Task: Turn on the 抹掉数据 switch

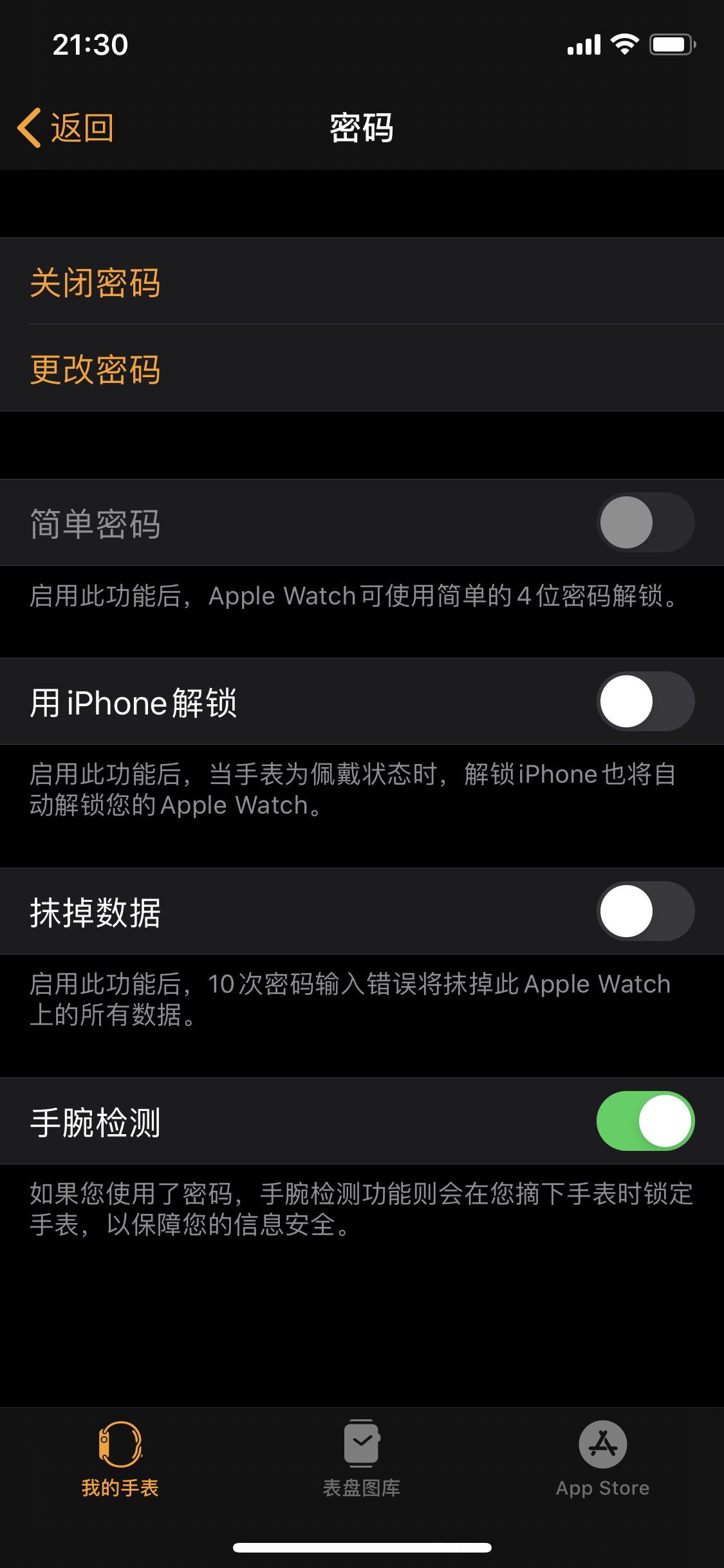Action: (645, 911)
